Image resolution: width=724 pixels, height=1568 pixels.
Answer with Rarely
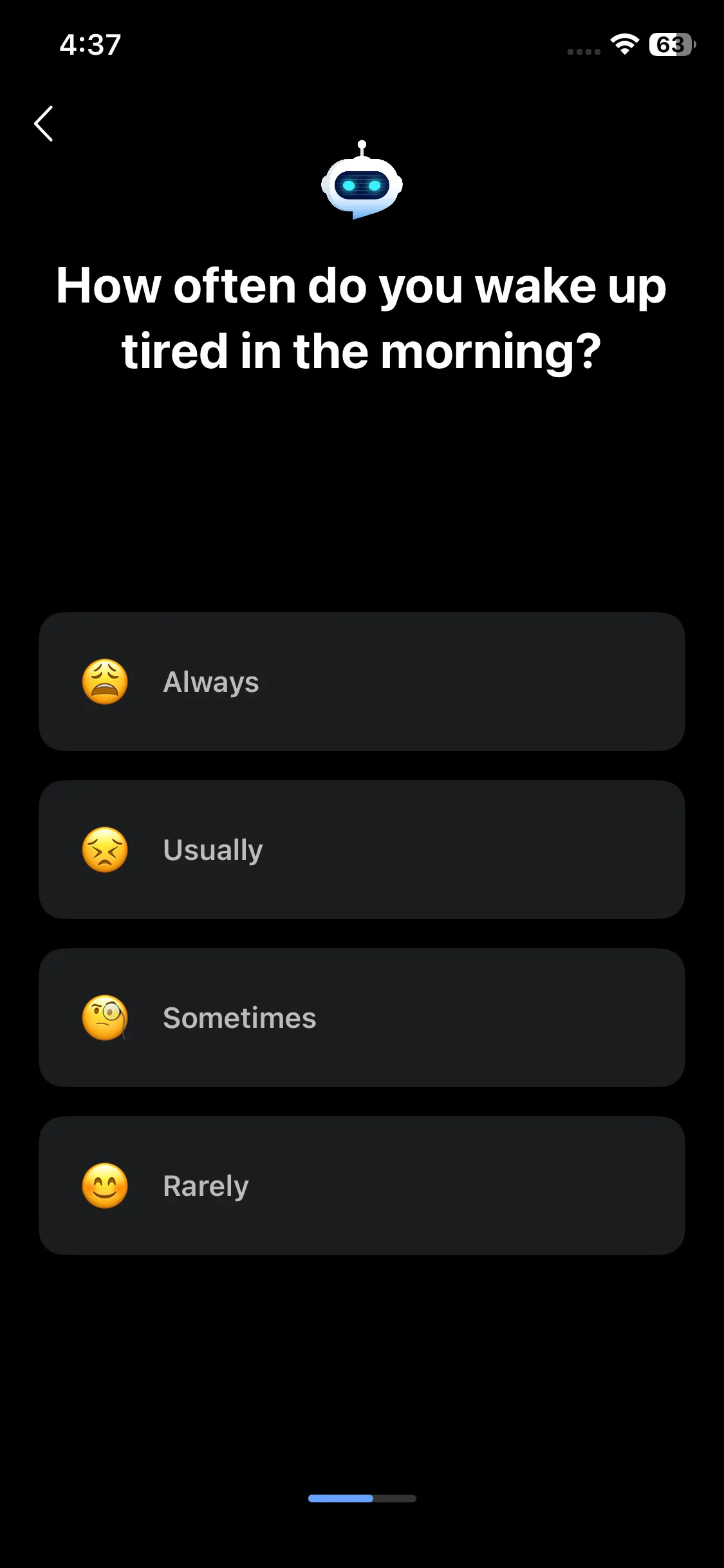coord(362,1186)
